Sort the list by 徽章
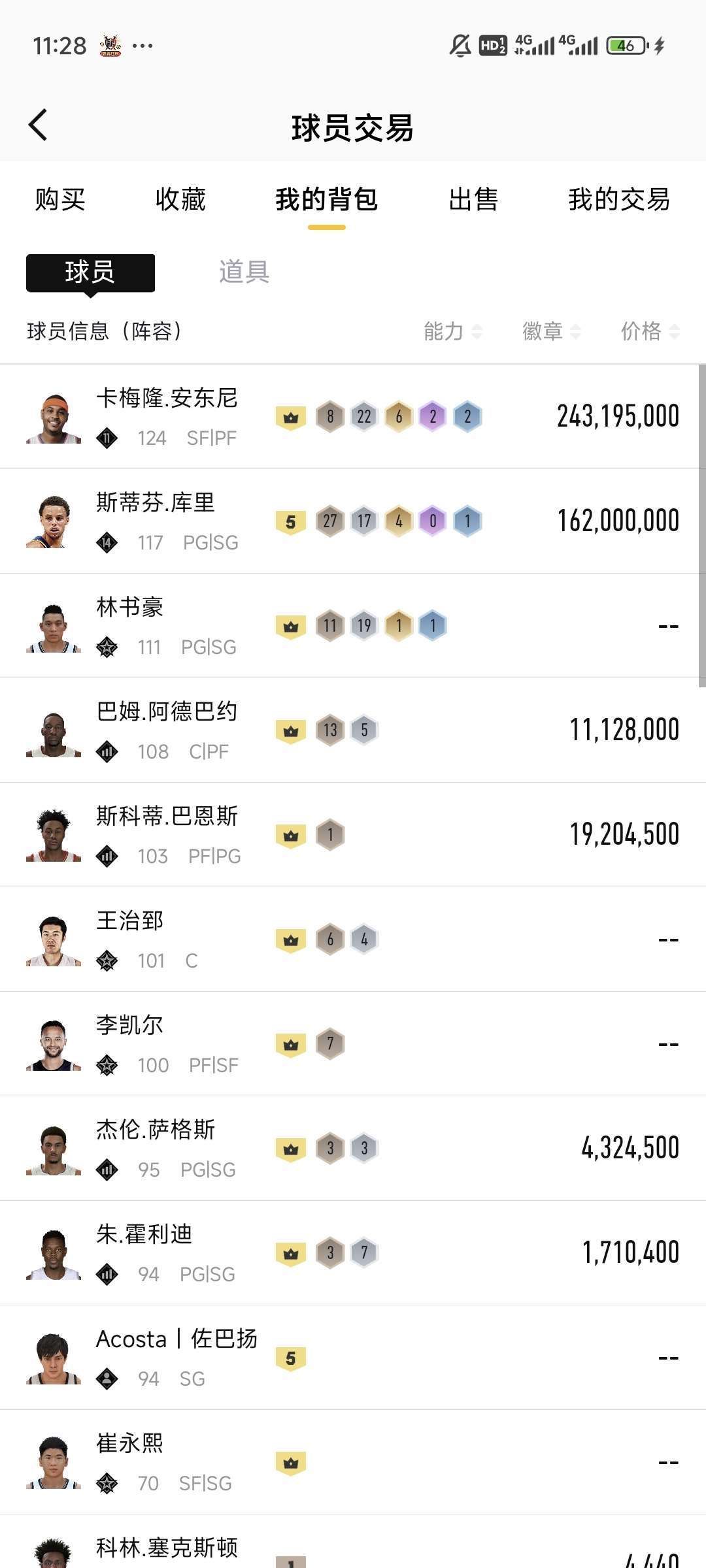Screen dimensions: 706x1568 point(551,331)
